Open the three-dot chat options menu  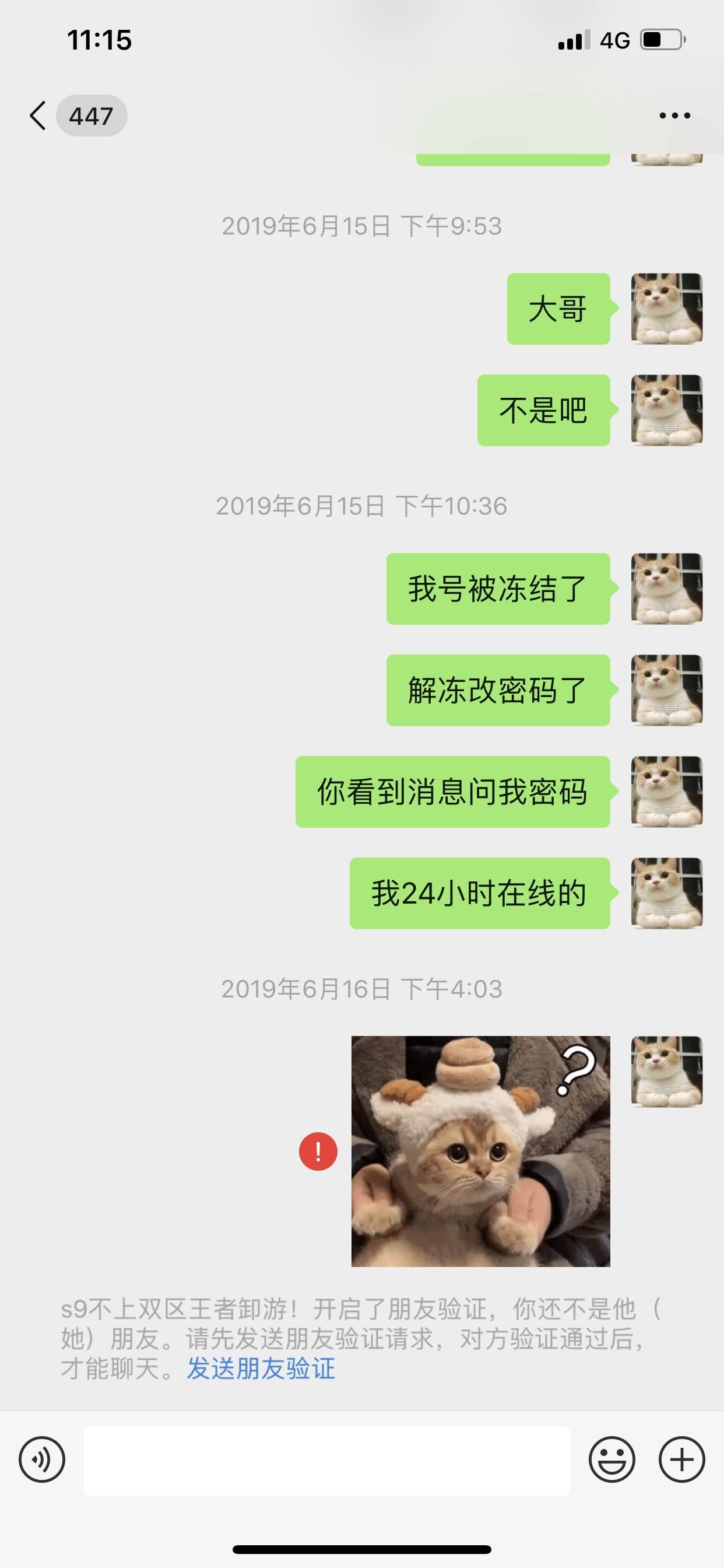(674, 115)
